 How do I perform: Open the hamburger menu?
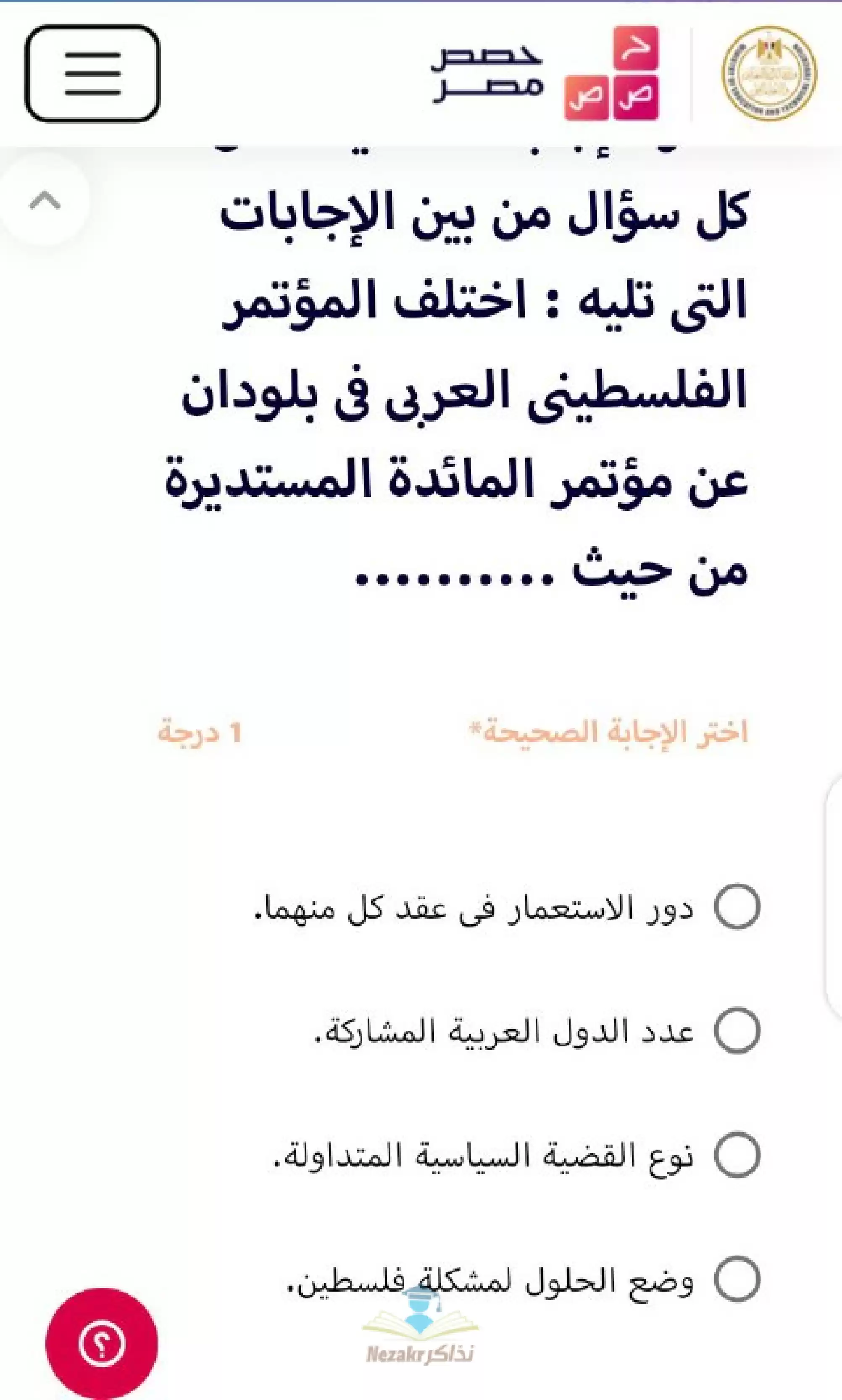[x=92, y=74]
